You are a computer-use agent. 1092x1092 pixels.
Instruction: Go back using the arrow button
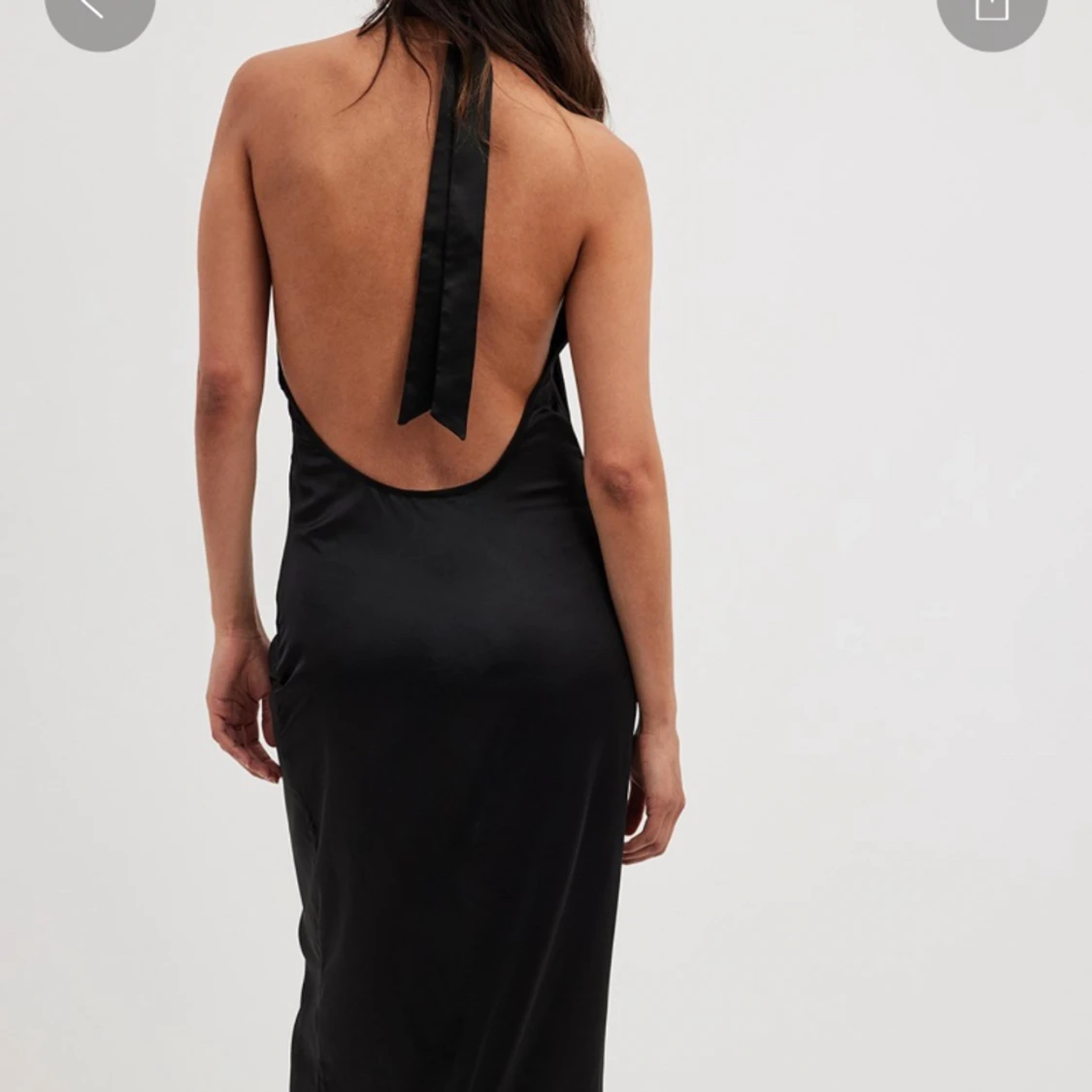(x=97, y=10)
